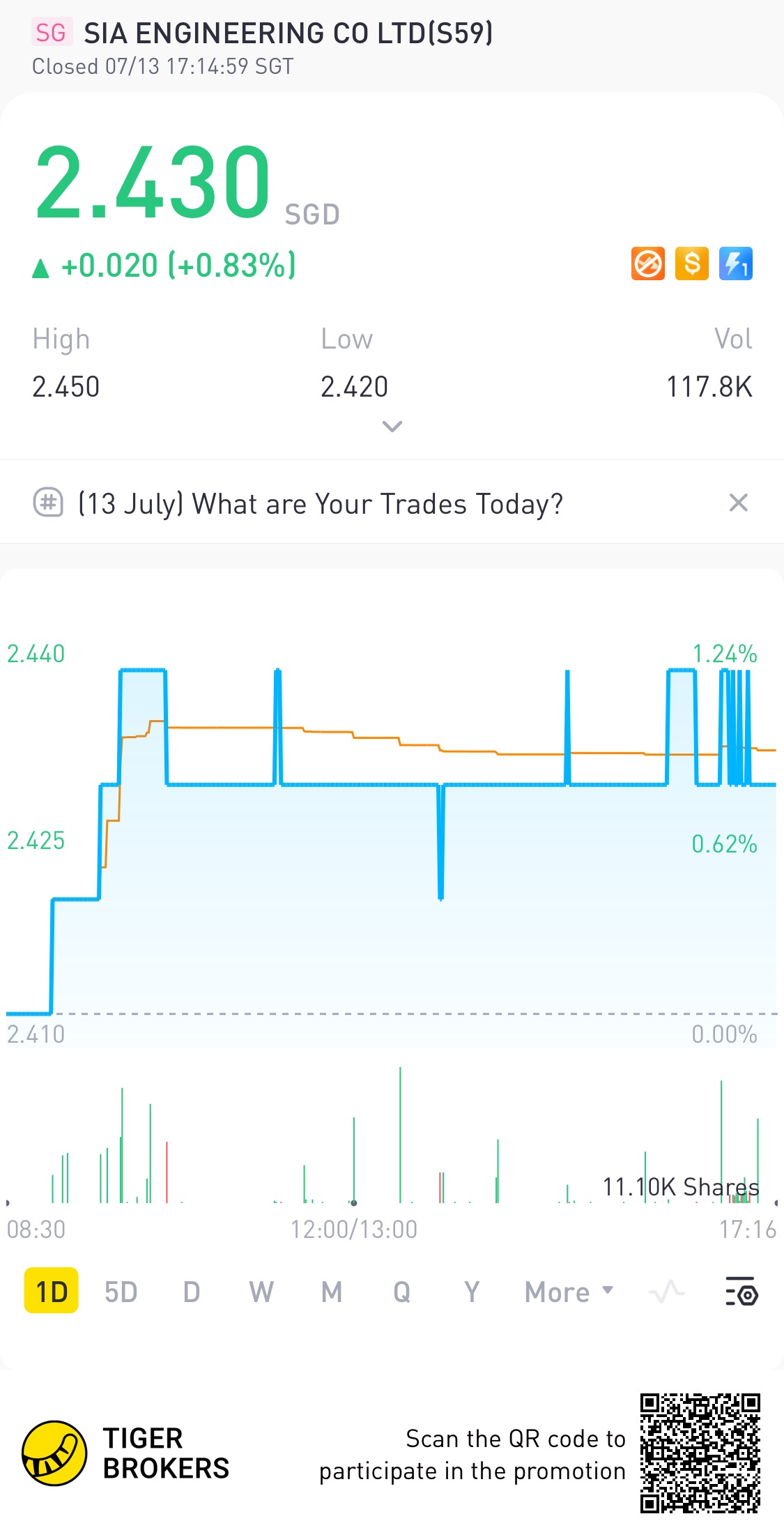
Task: Open the chart settings icon
Action: tap(741, 1292)
